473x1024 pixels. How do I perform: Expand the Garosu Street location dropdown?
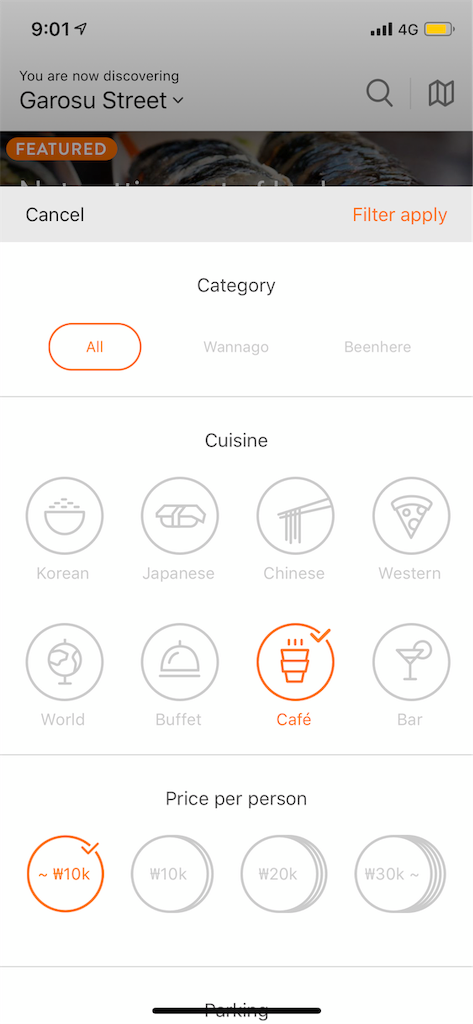click(x=101, y=101)
